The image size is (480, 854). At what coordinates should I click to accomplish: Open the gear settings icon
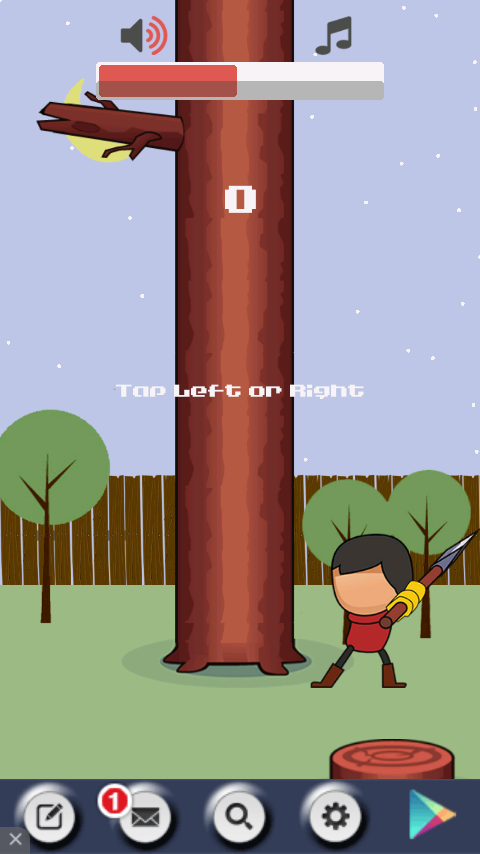(x=335, y=817)
